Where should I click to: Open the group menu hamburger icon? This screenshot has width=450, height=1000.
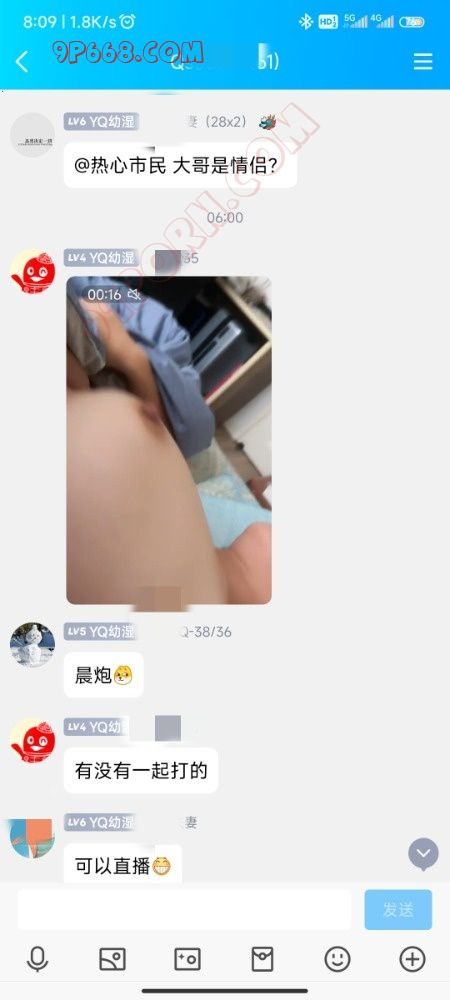coord(423,61)
